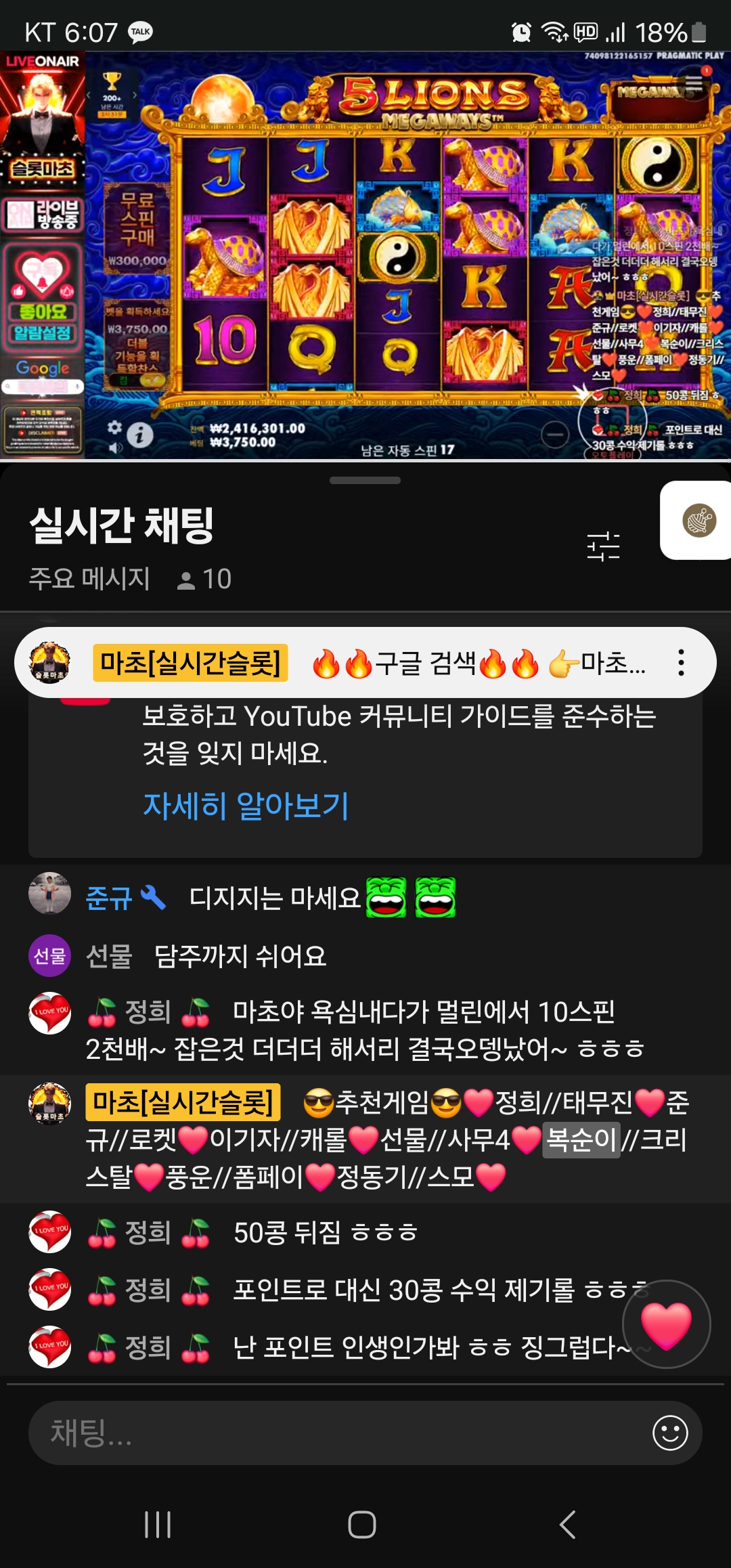Tap the live stream video player
Image resolution: width=731 pixels, height=1568 pixels.
point(365,256)
